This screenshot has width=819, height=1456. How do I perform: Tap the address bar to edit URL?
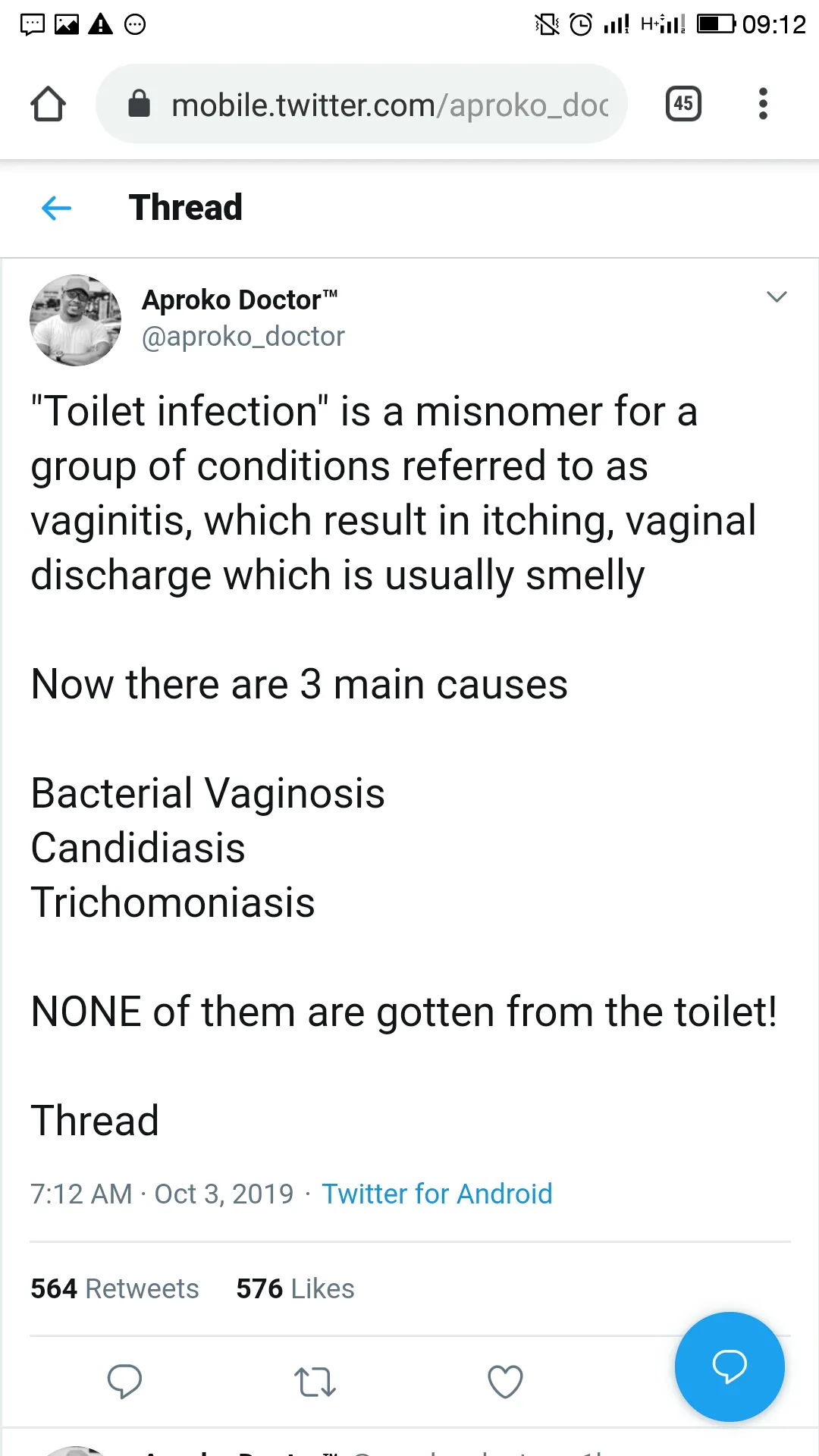379,104
